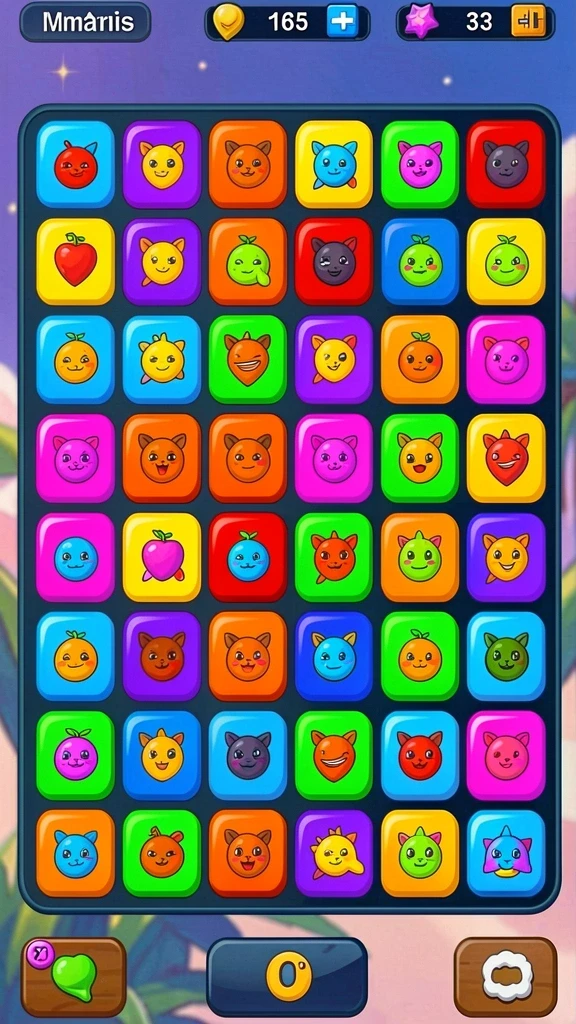Tap the dark purple cat on light blue tile
The width and height of the screenshot is (576, 1024).
[x=248, y=755]
